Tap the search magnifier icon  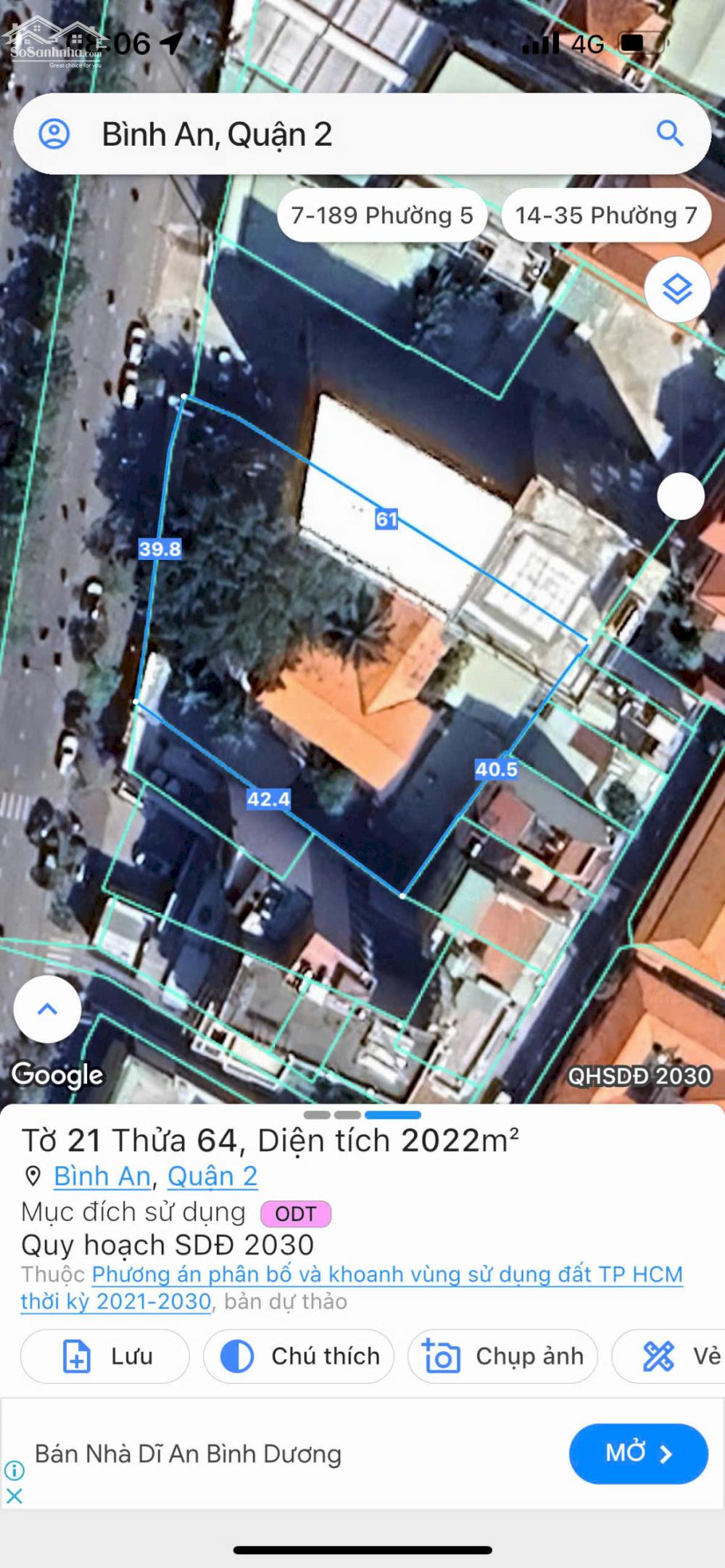(669, 133)
